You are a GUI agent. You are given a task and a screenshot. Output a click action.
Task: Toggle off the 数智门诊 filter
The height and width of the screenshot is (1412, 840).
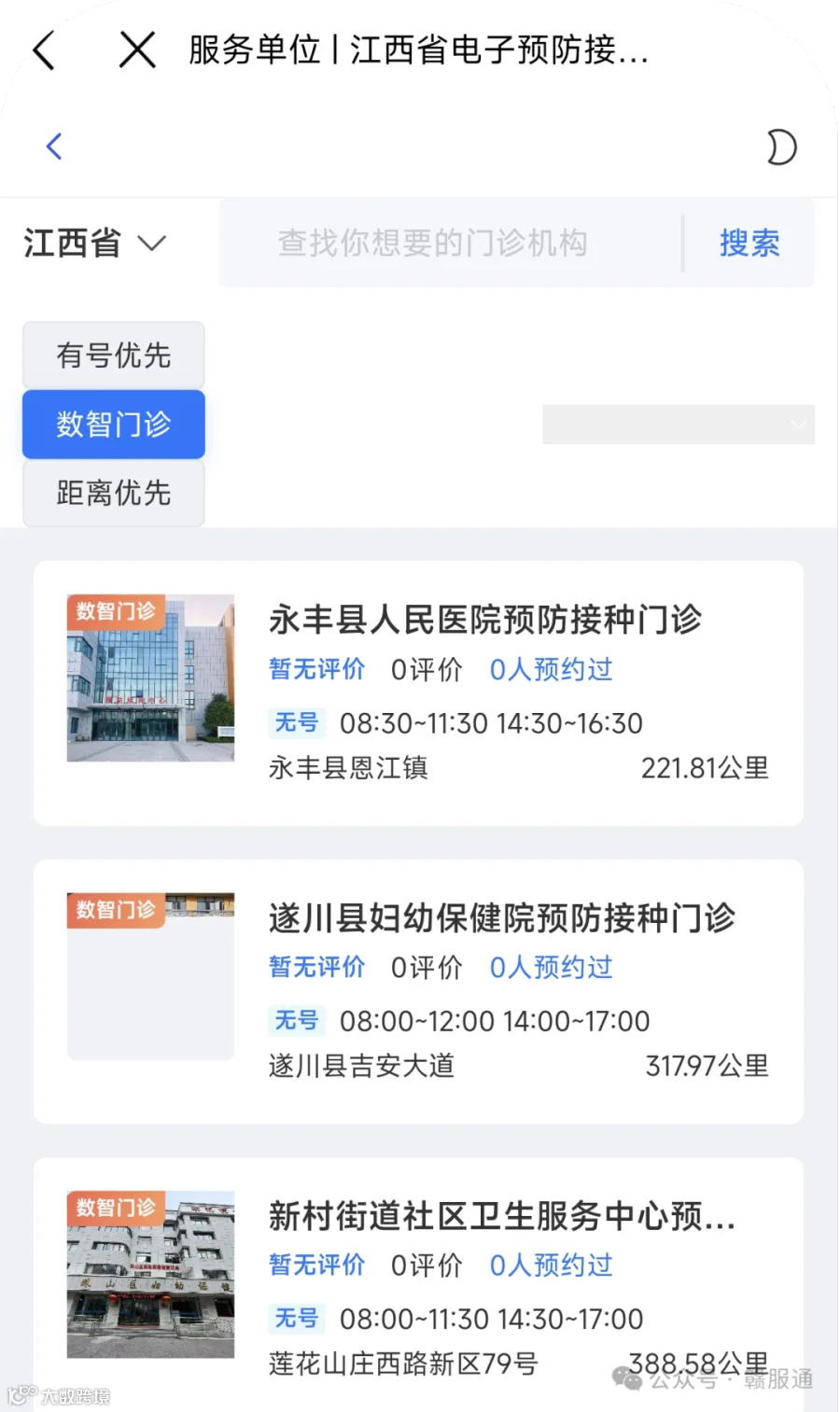(x=112, y=424)
